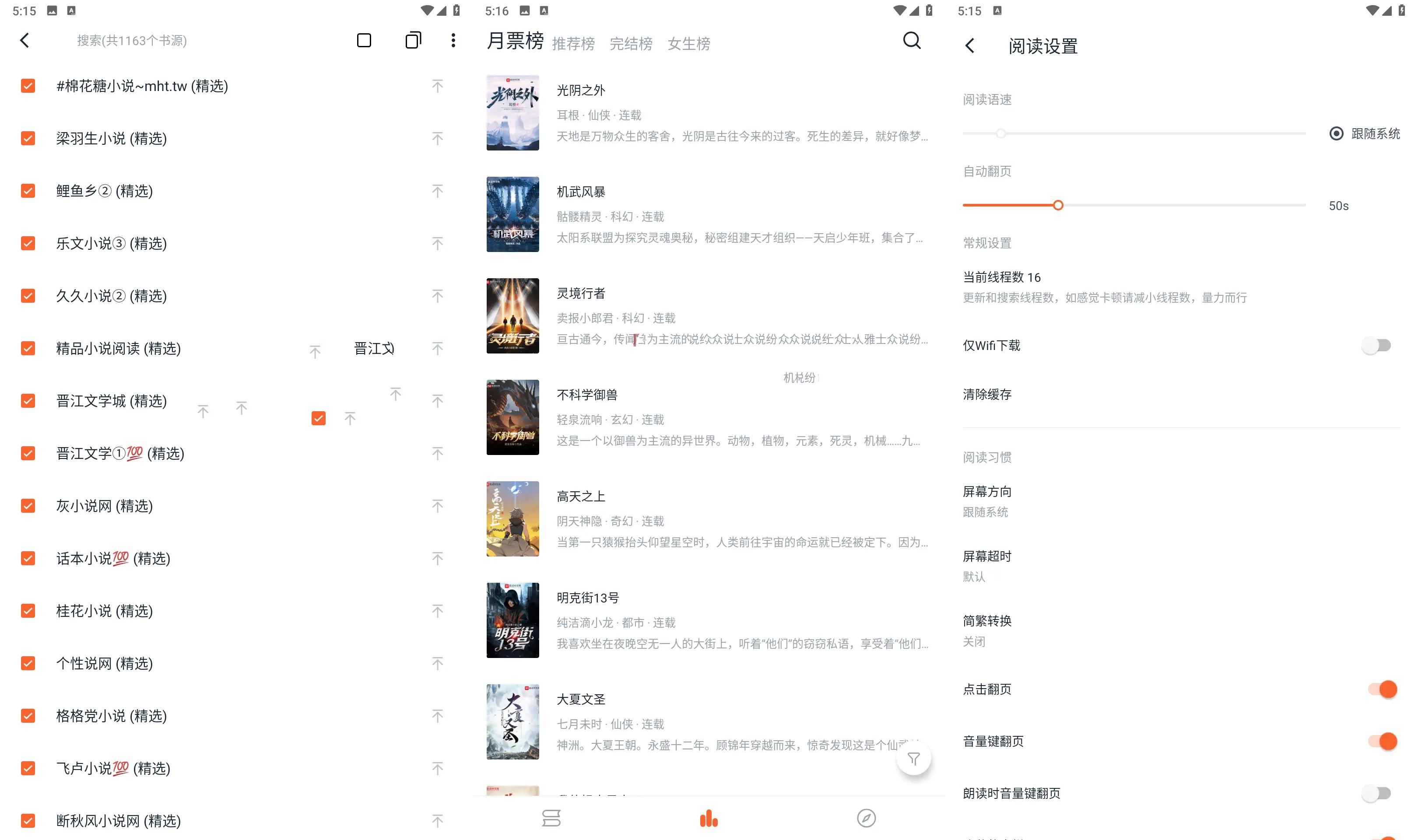Uncheck the 灰小说网 source checkbox
This screenshot has width=1418, height=840.
(28, 505)
